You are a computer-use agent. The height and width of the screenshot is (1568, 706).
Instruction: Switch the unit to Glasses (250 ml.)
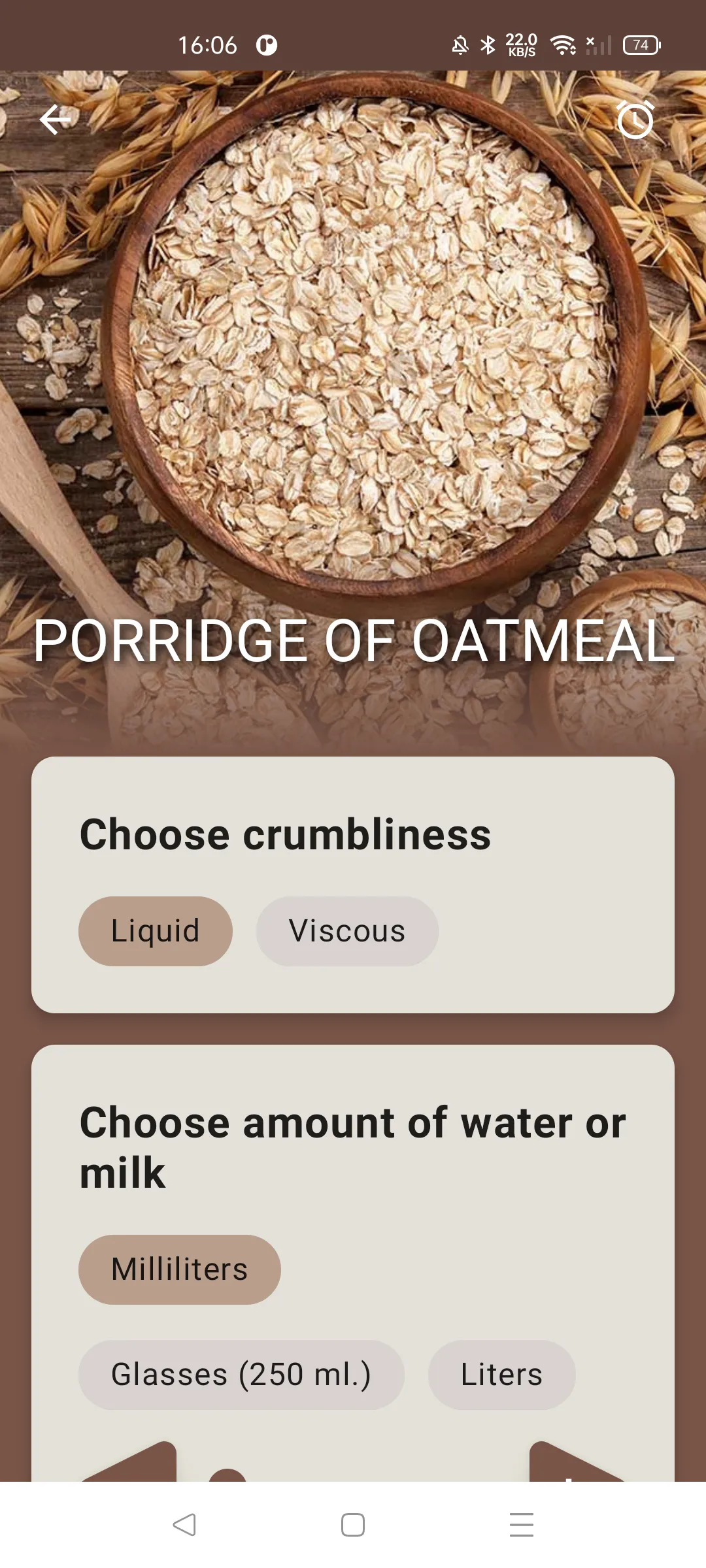click(241, 1375)
